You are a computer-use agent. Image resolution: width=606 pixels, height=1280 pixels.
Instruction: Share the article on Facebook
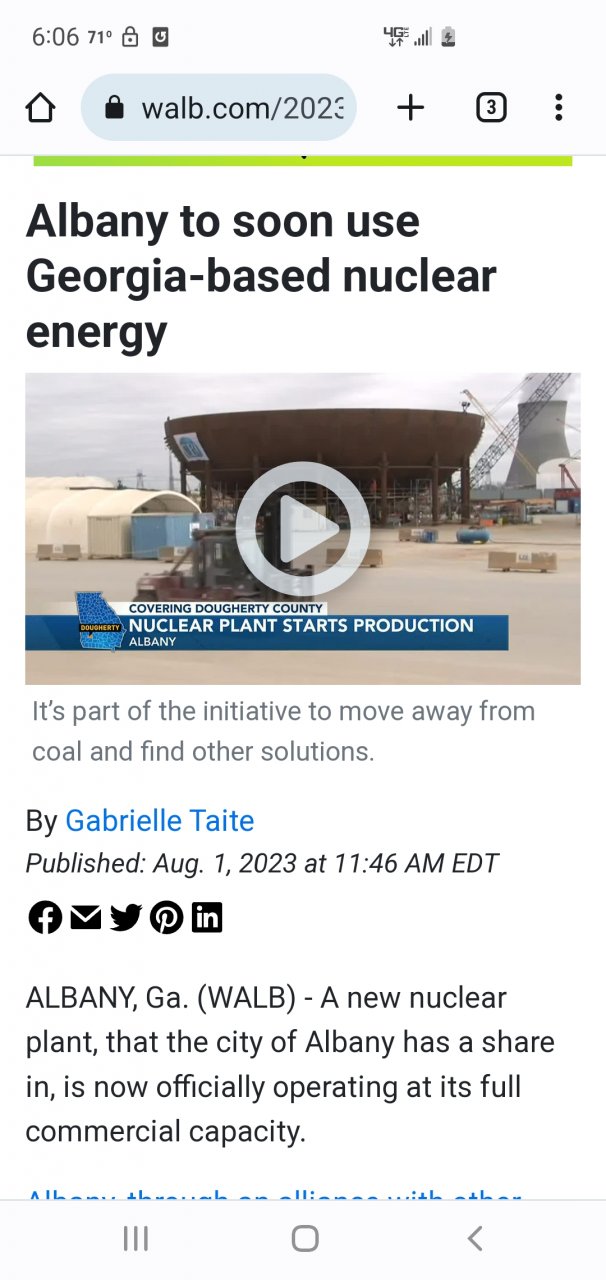45,917
